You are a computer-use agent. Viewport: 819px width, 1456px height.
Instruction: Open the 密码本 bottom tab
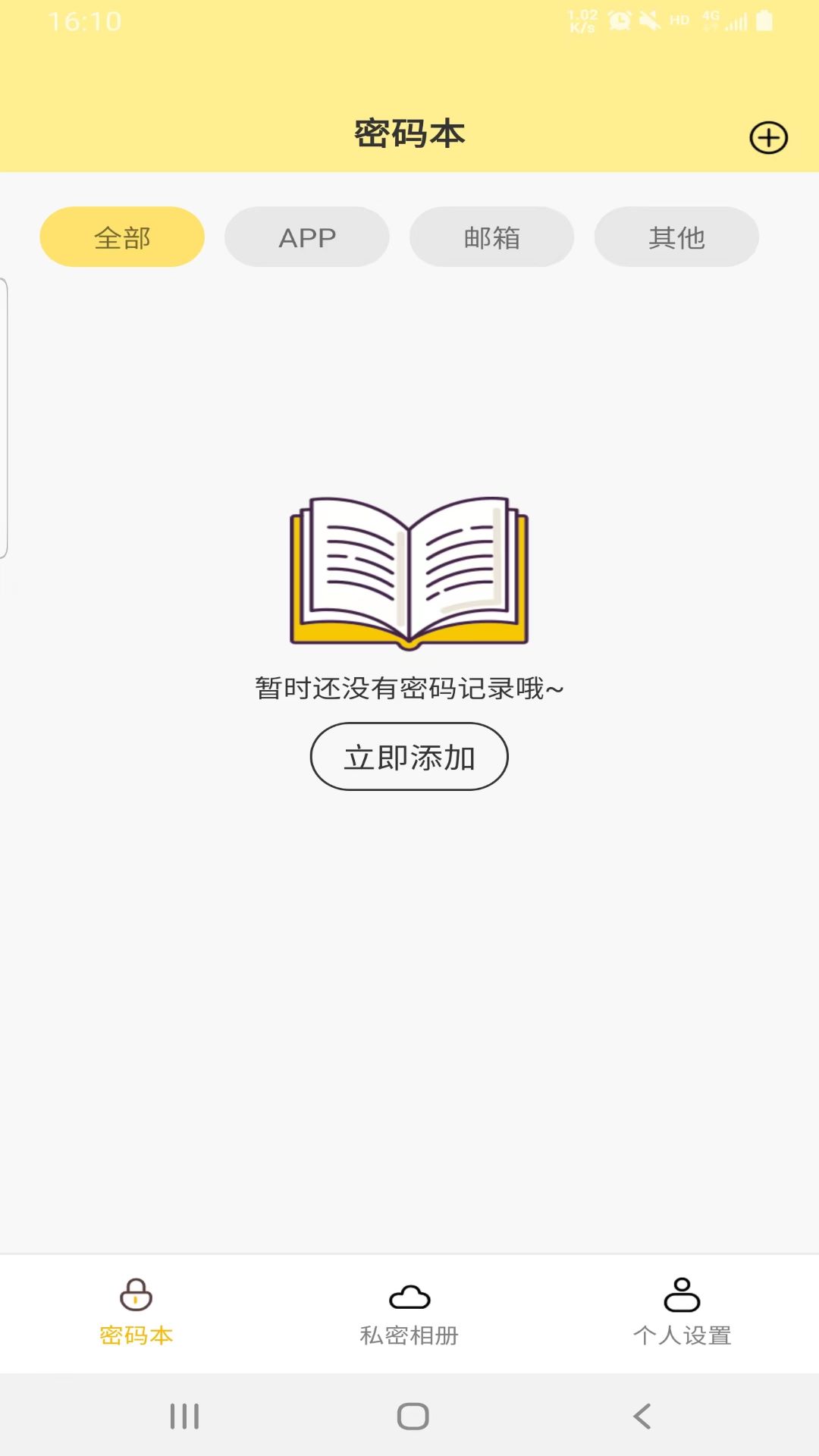pyautogui.click(x=136, y=1313)
